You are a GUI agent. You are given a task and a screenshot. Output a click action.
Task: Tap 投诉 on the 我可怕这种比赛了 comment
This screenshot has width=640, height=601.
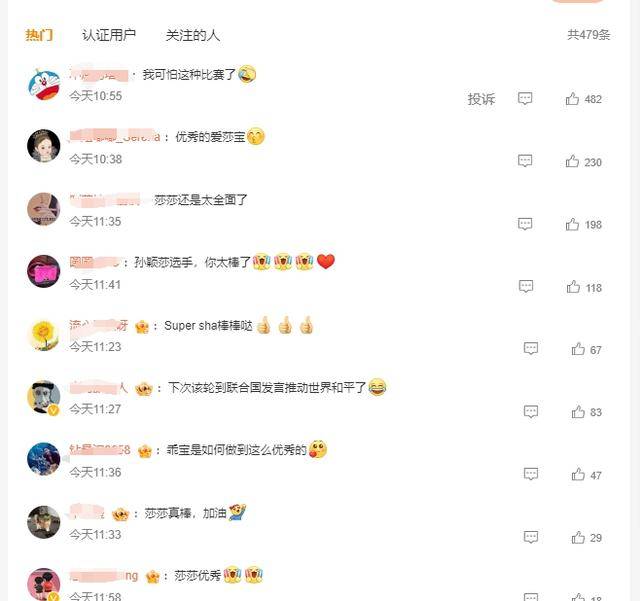(x=481, y=99)
